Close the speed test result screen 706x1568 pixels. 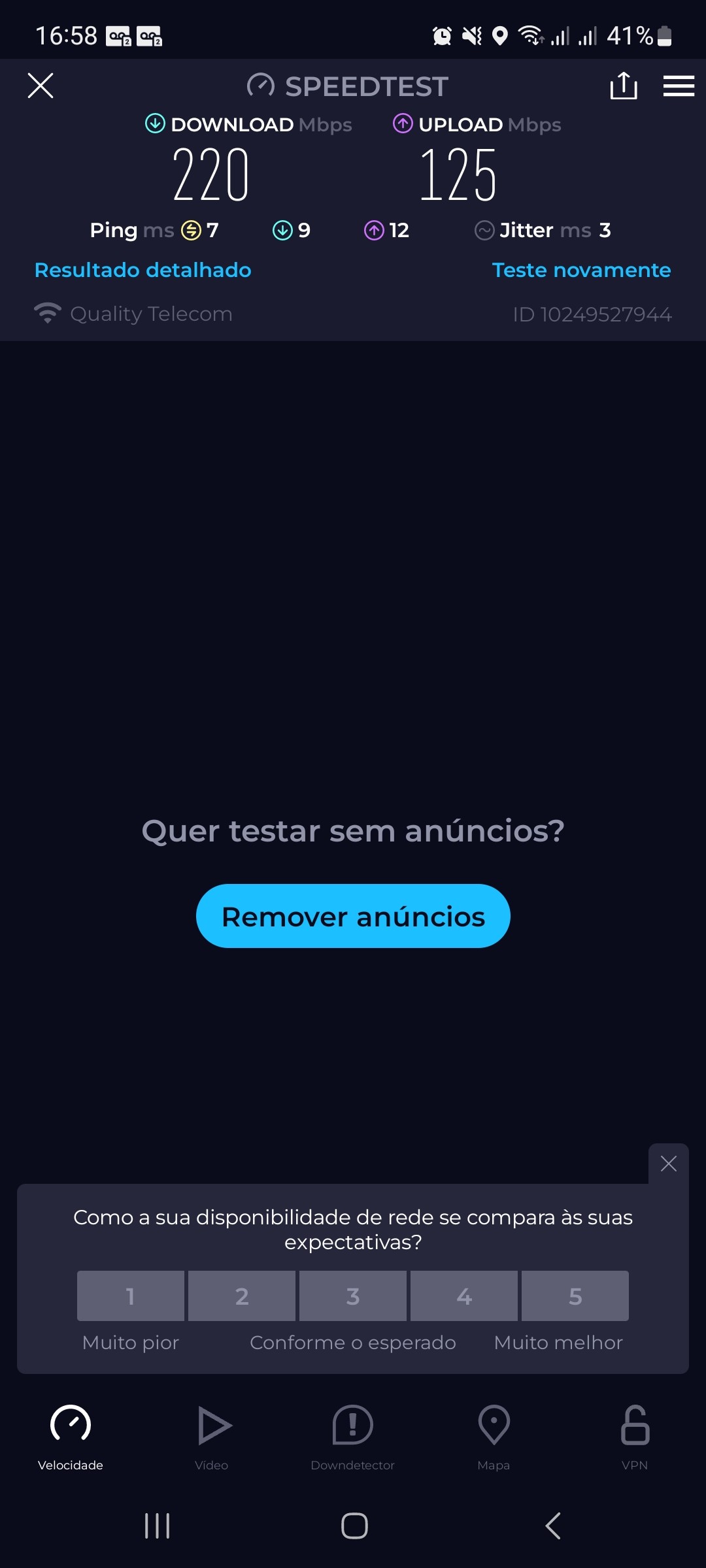(41, 86)
